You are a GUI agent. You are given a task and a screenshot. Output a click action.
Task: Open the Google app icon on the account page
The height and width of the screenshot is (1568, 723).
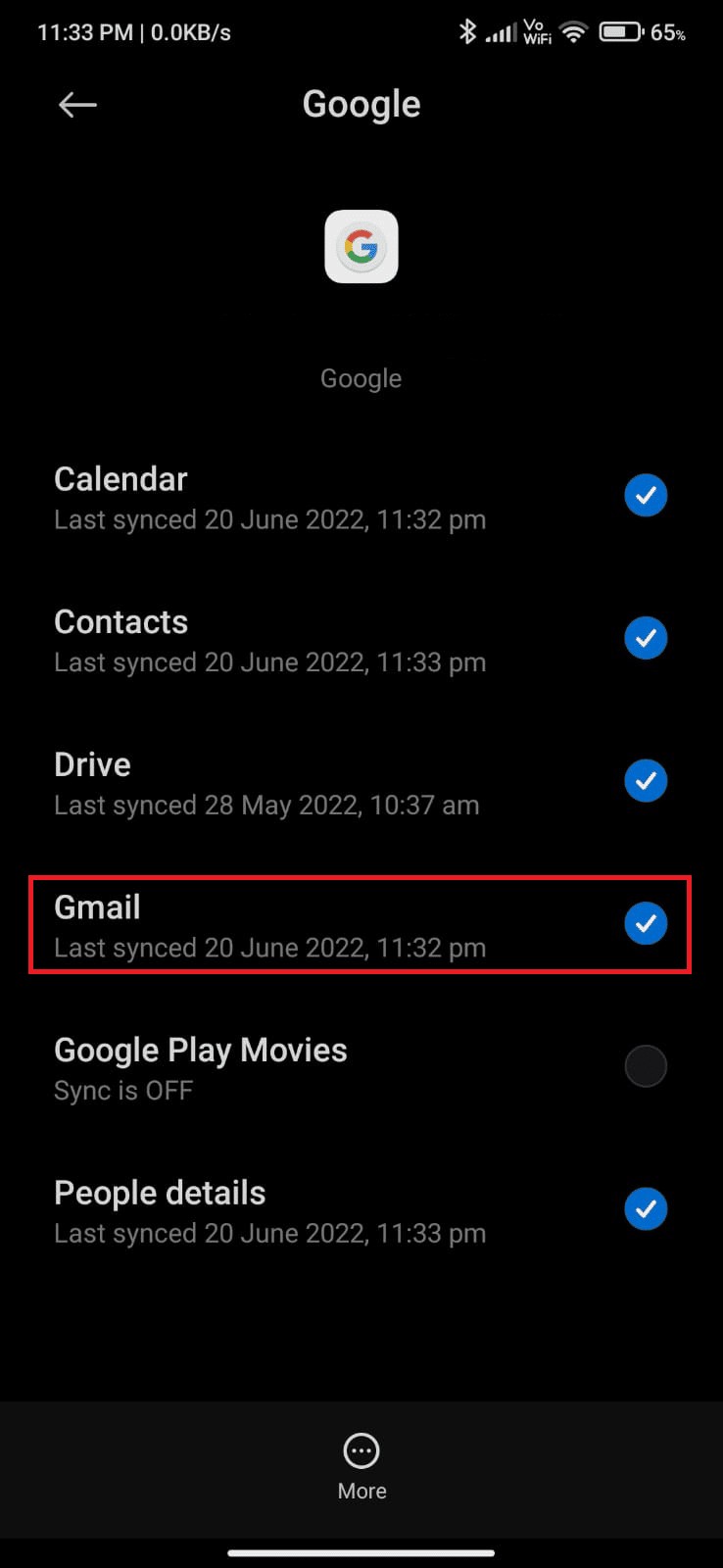point(361,247)
